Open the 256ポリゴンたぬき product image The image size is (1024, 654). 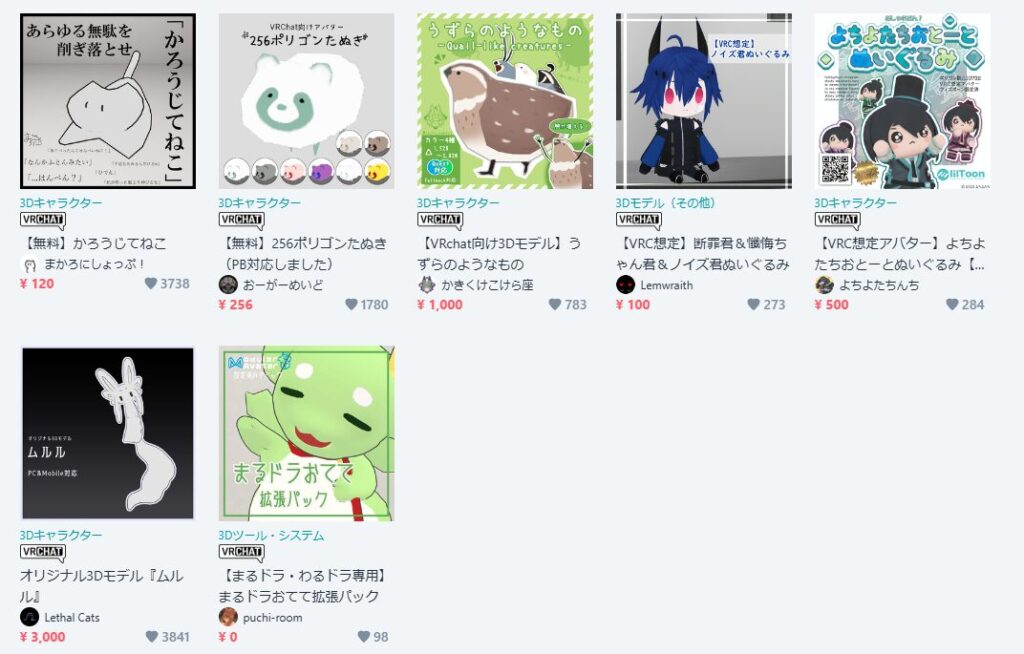click(306, 101)
